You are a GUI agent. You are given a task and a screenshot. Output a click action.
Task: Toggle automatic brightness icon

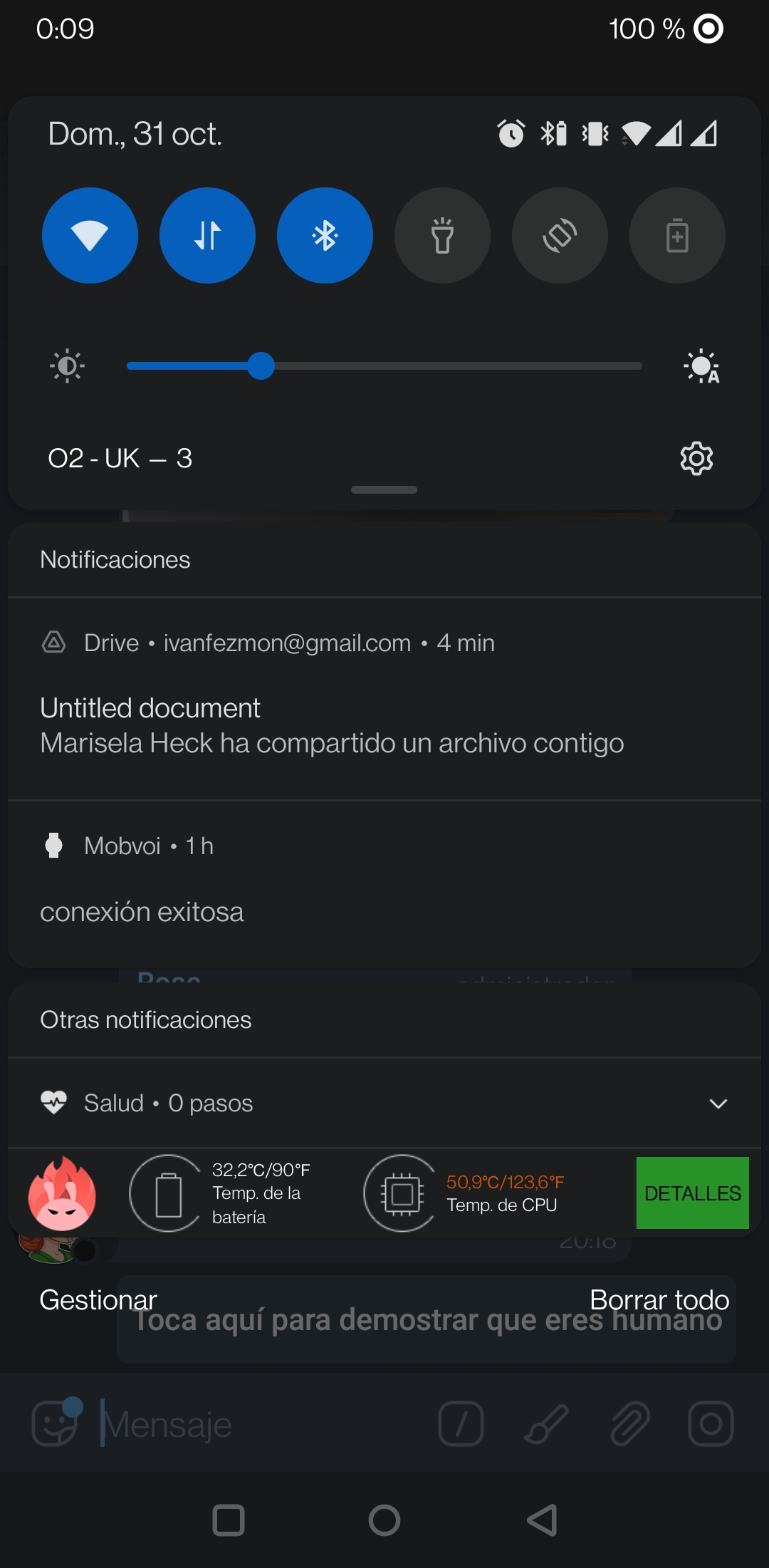702,366
